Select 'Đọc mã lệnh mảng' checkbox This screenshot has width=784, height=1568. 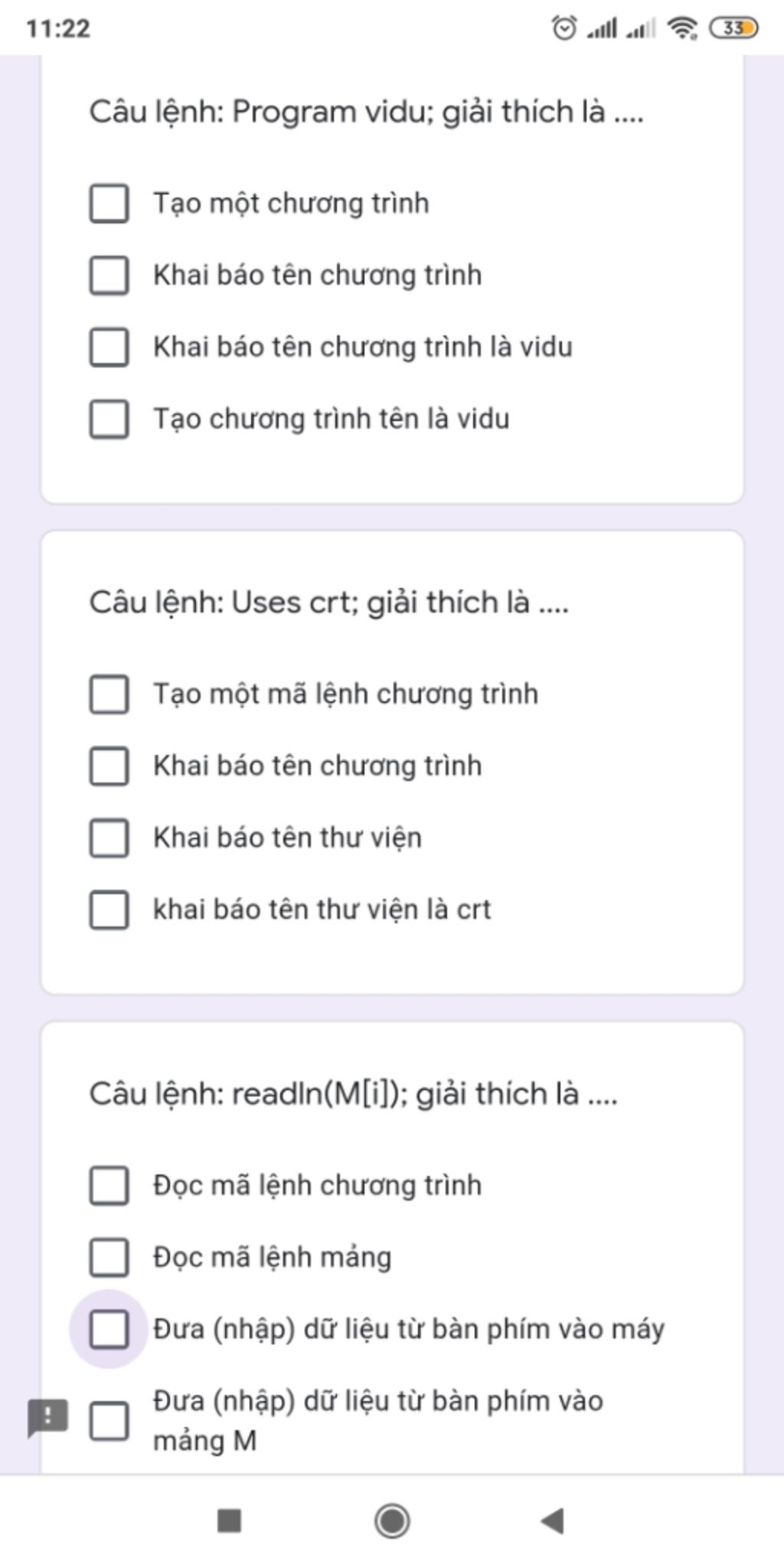pyautogui.click(x=109, y=1257)
